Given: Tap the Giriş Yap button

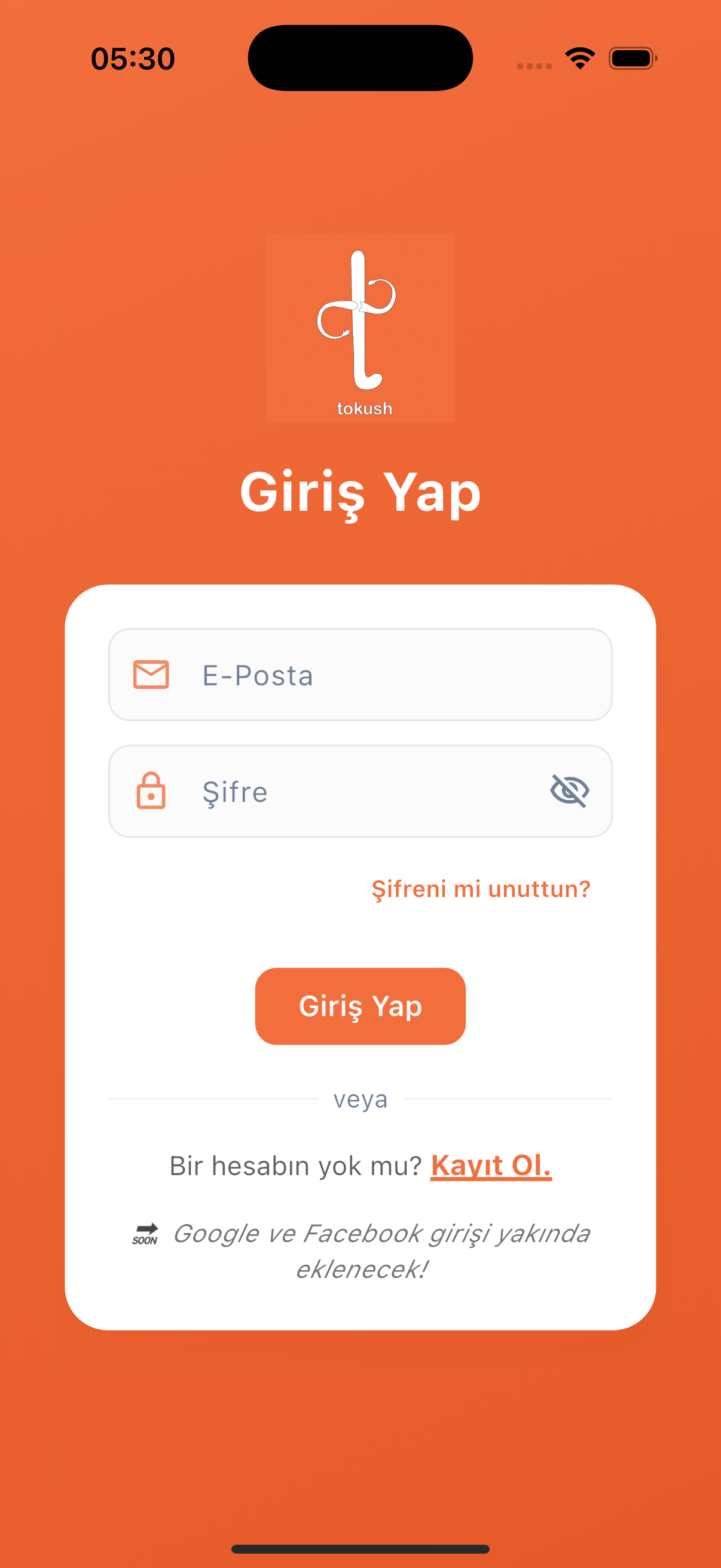Looking at the screenshot, I should click(360, 1006).
